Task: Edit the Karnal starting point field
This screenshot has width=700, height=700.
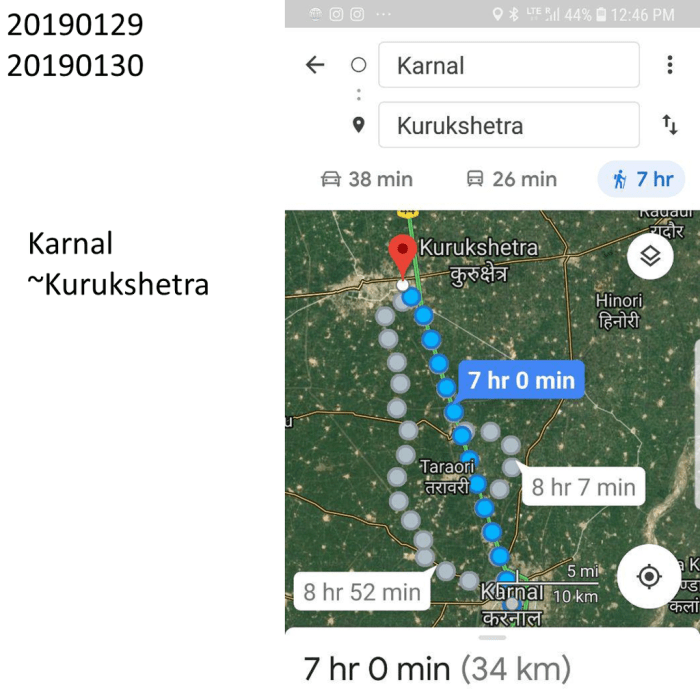Action: coord(508,66)
